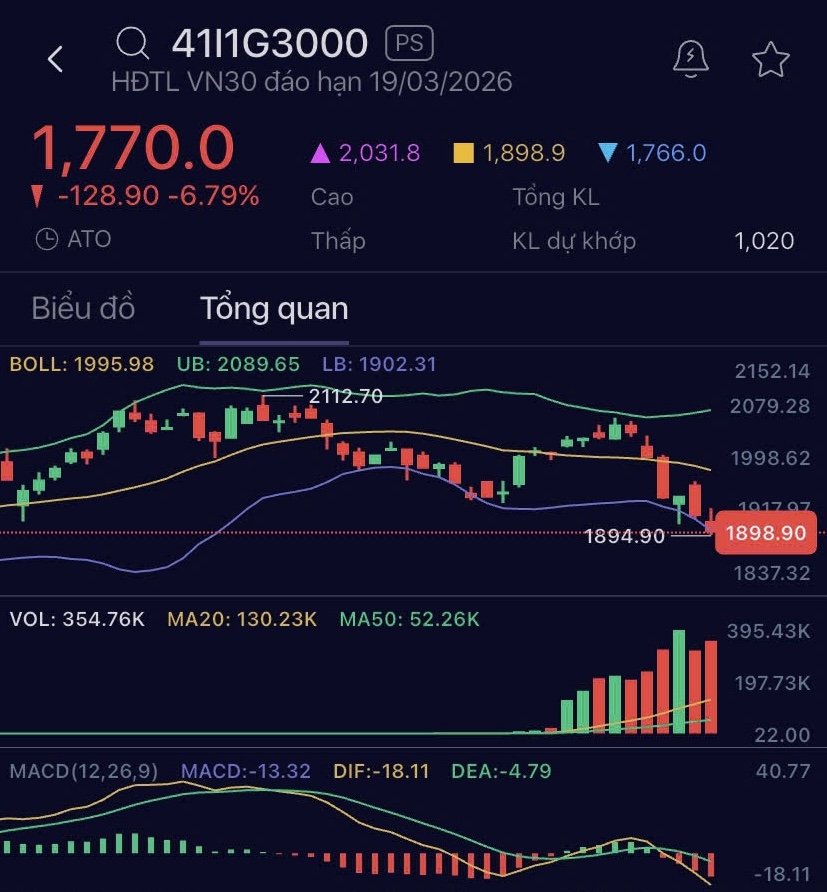
Task: Set a price alert with the bell
Action: [691, 59]
